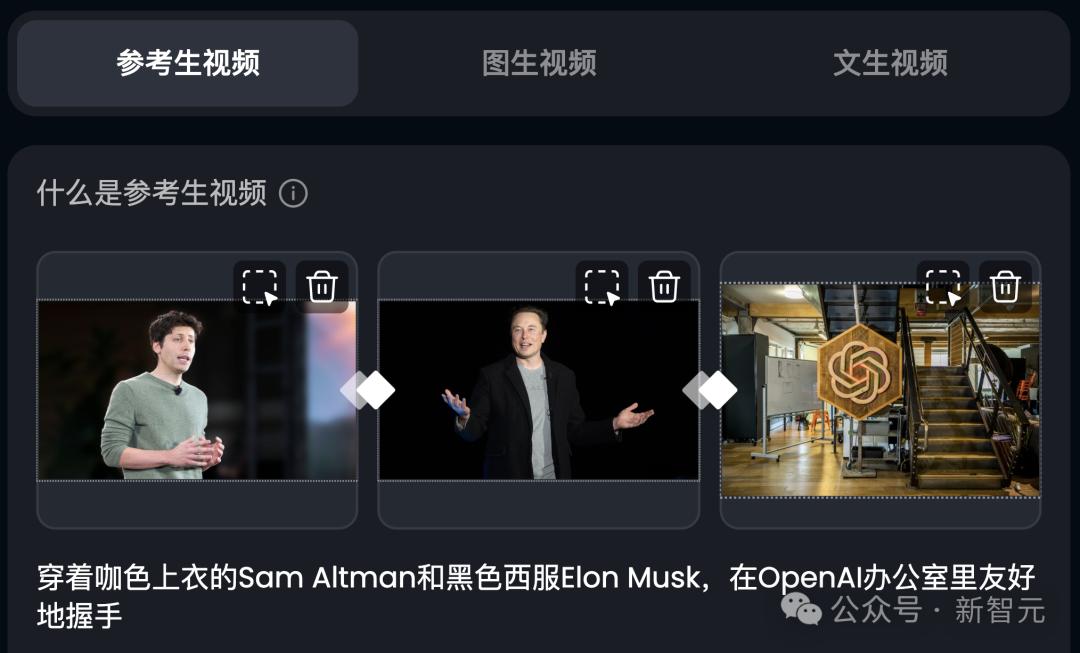
Task: Open the Sam Altman reference image card
Action: pyautogui.click(x=197, y=400)
